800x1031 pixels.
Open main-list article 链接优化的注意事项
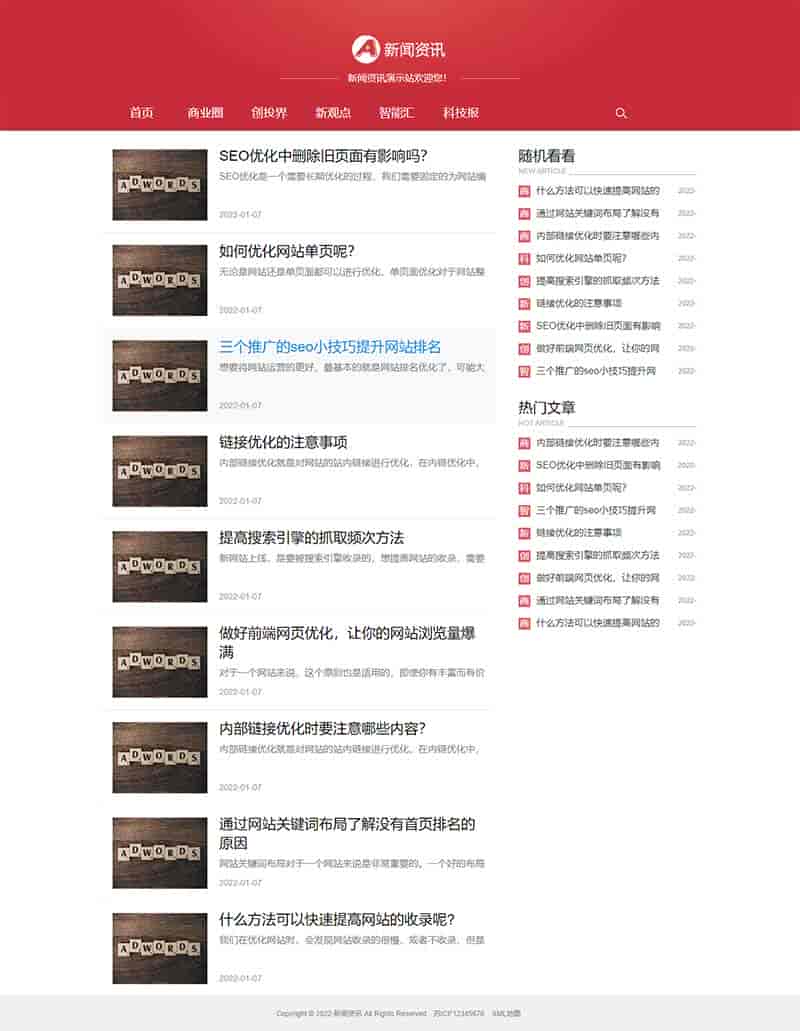coord(283,442)
